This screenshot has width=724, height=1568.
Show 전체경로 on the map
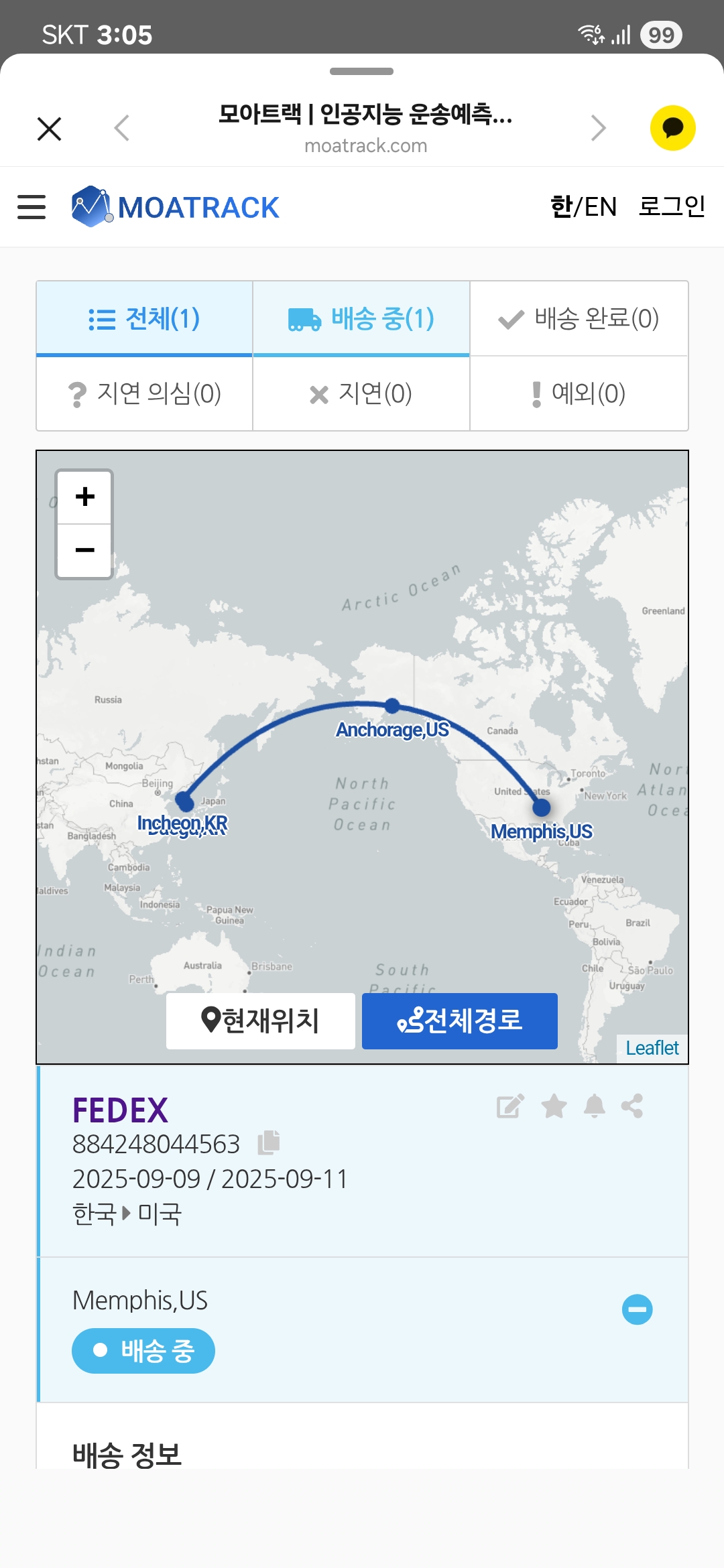[460, 1021]
